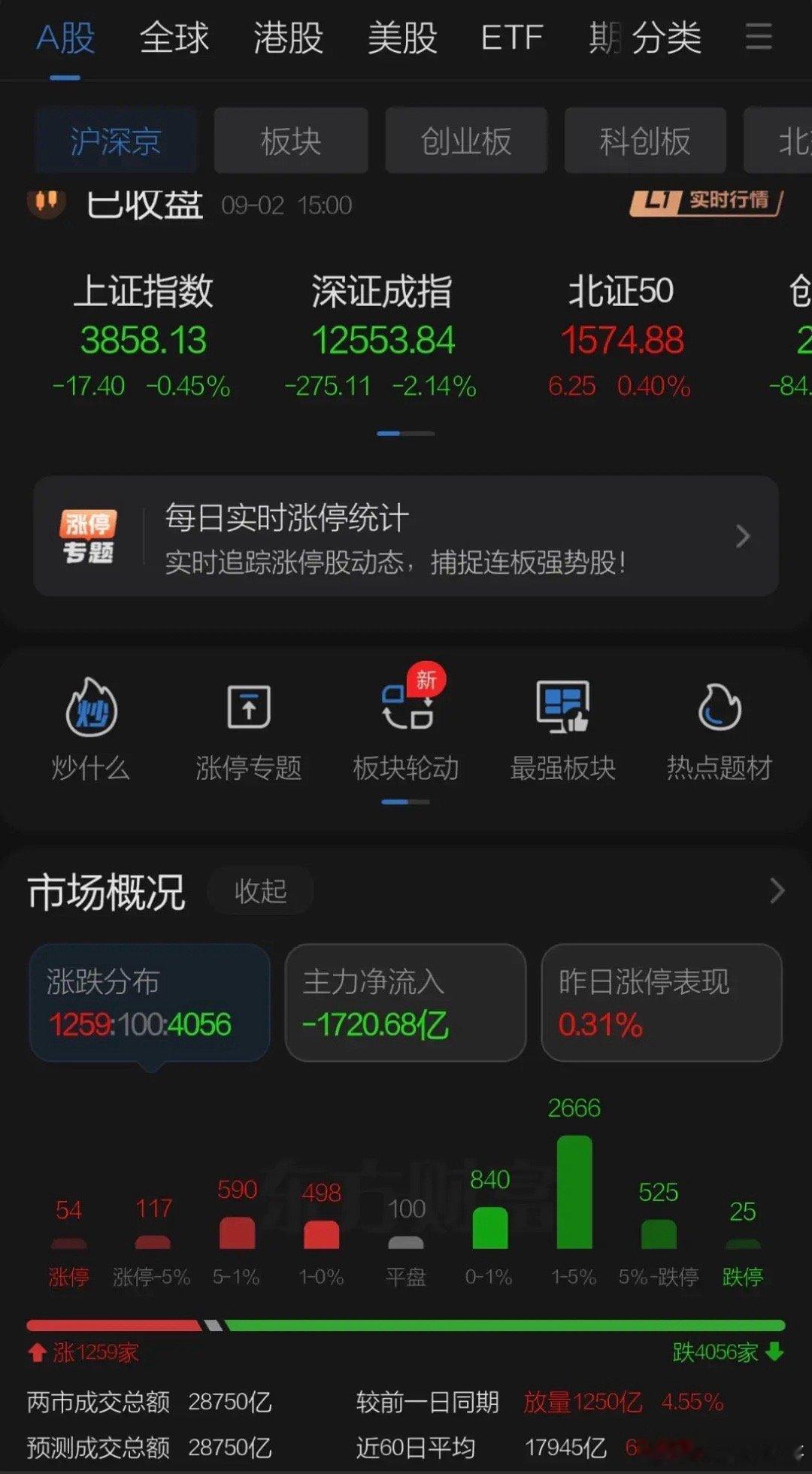Collapse 市场概况 with 收起 button
The height and width of the screenshot is (1474, 812).
click(261, 891)
